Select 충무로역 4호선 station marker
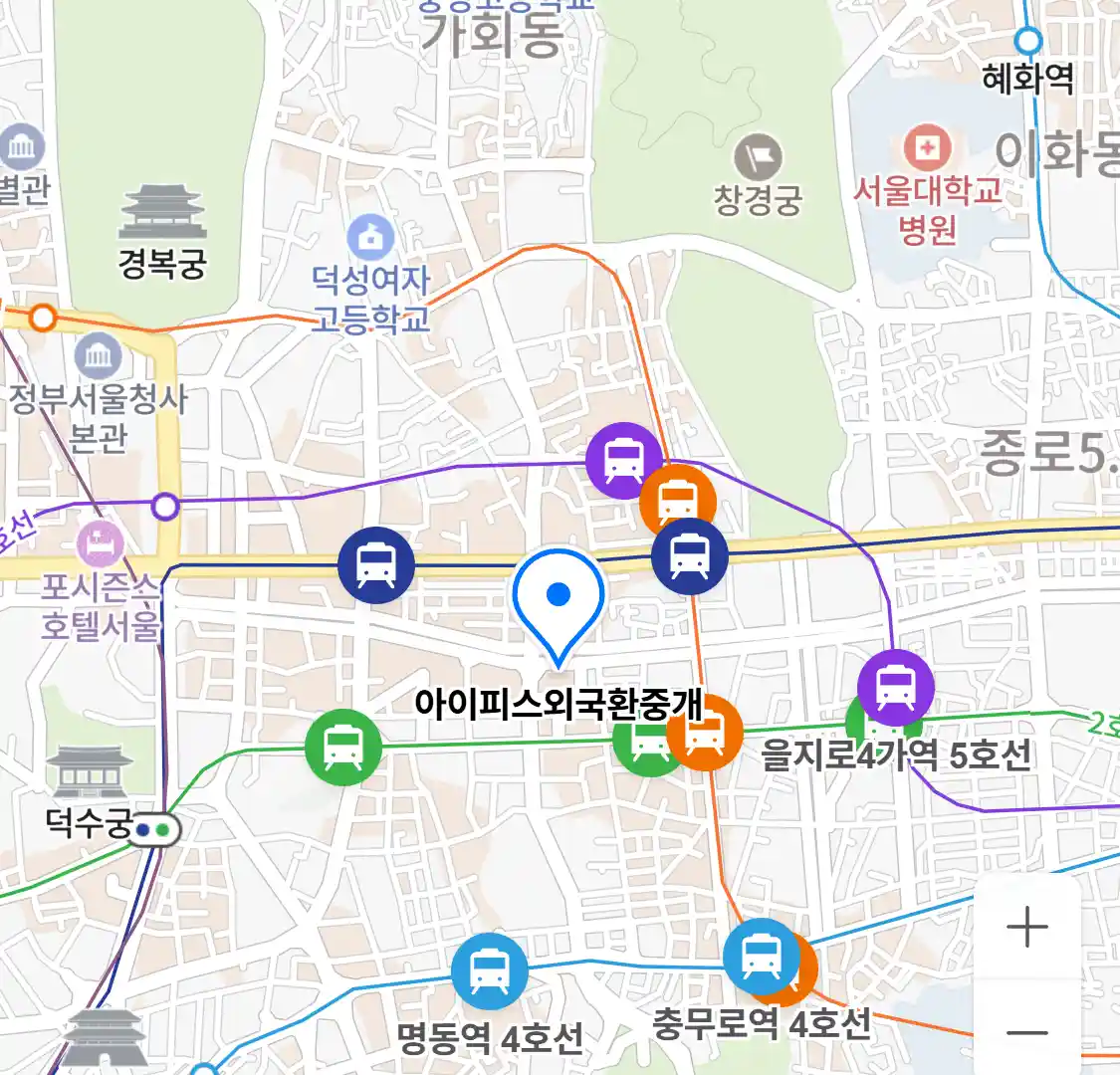 pyautogui.click(x=762, y=958)
